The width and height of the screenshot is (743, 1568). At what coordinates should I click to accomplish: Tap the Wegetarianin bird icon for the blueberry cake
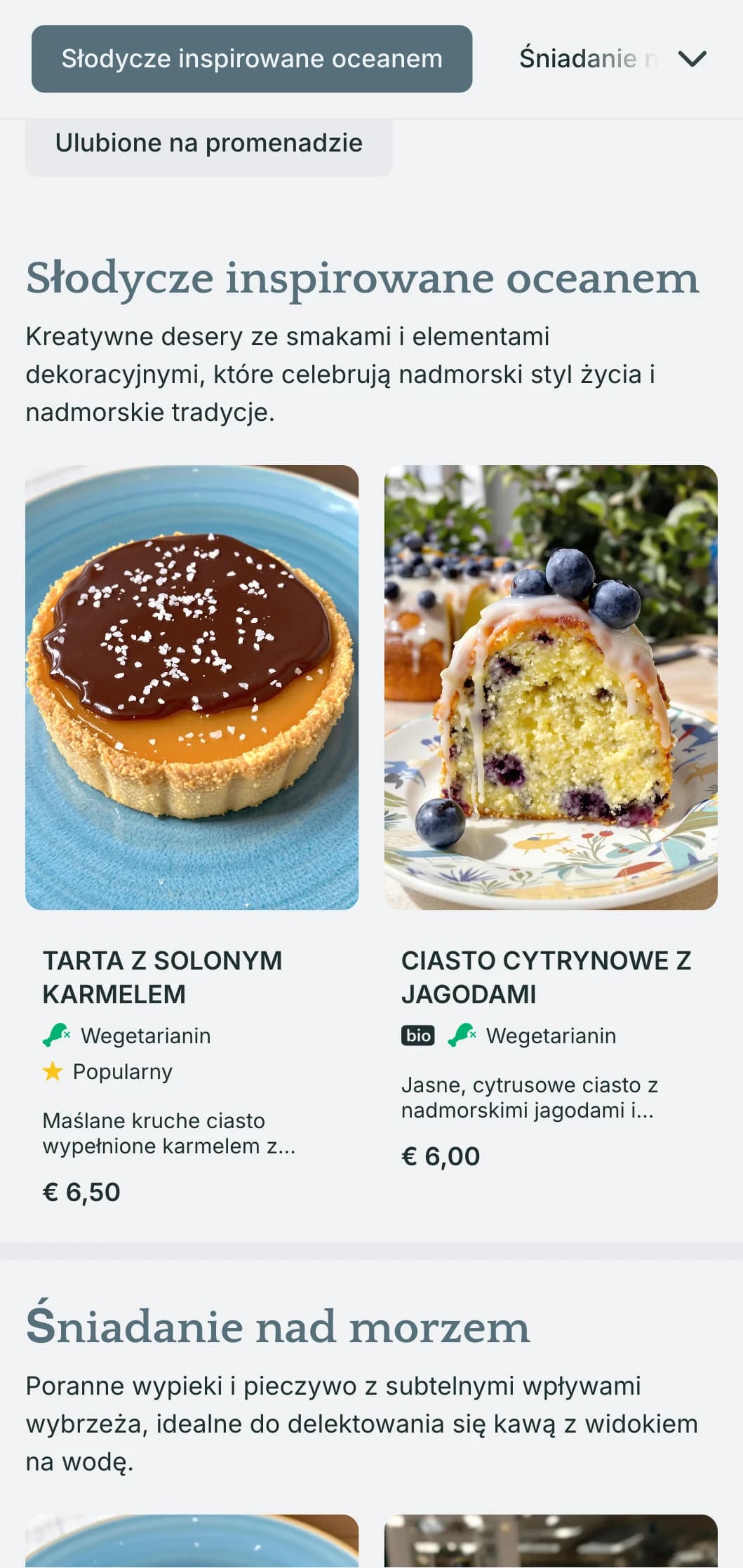464,1036
